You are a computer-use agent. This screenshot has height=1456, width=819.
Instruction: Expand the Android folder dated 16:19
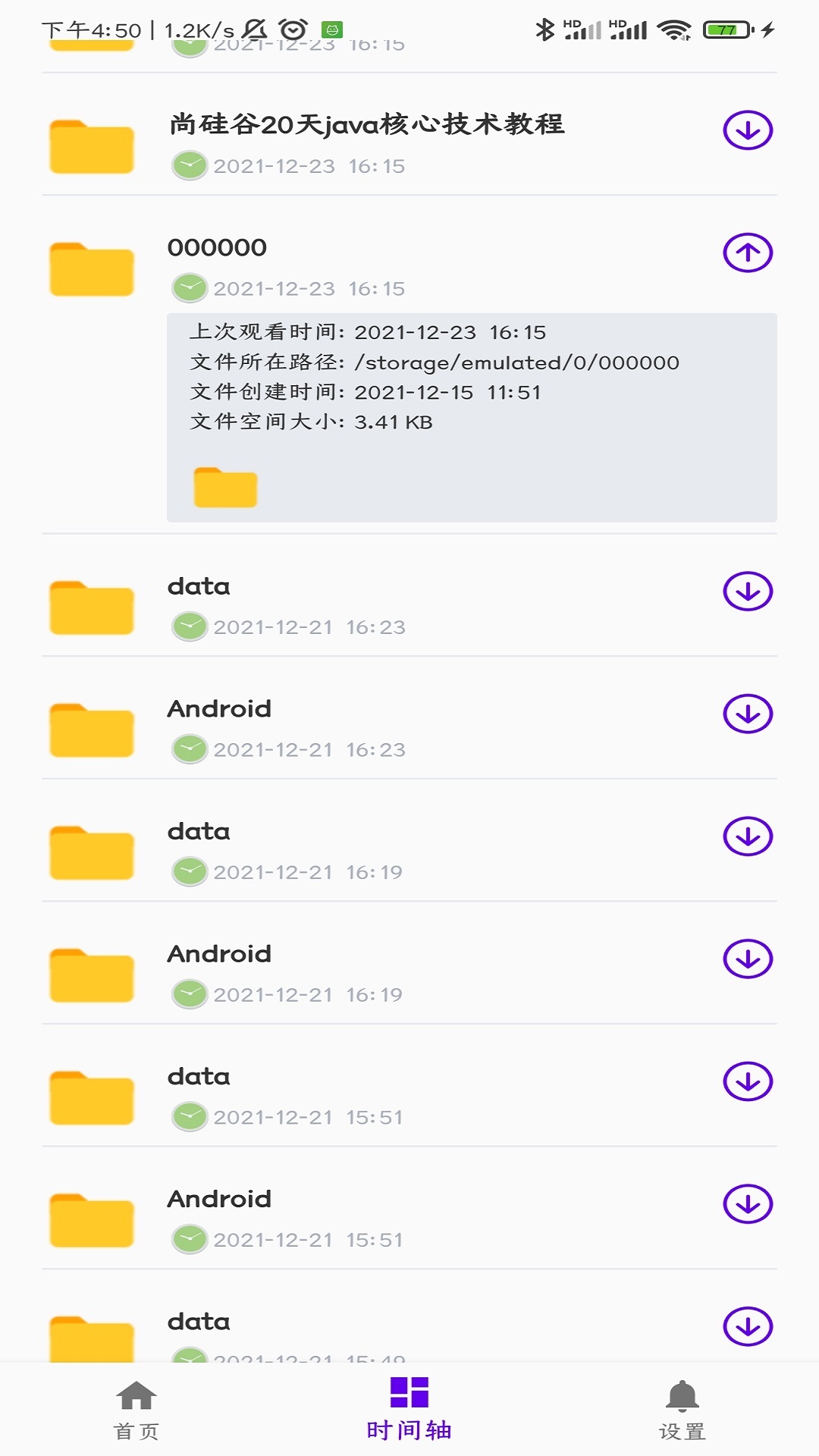pos(748,959)
